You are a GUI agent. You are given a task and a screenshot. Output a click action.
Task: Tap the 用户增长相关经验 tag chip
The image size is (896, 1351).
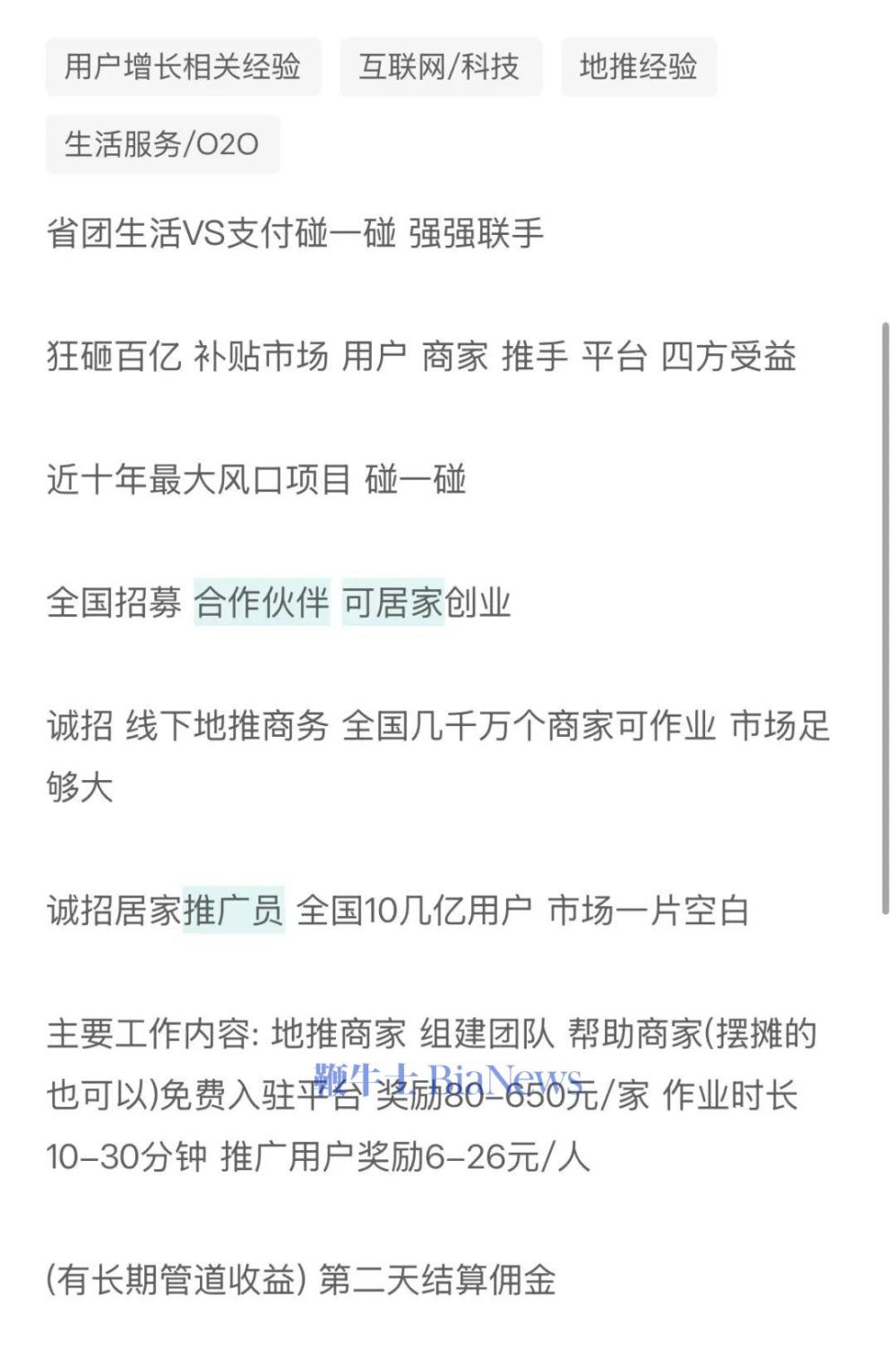pyautogui.click(x=183, y=67)
